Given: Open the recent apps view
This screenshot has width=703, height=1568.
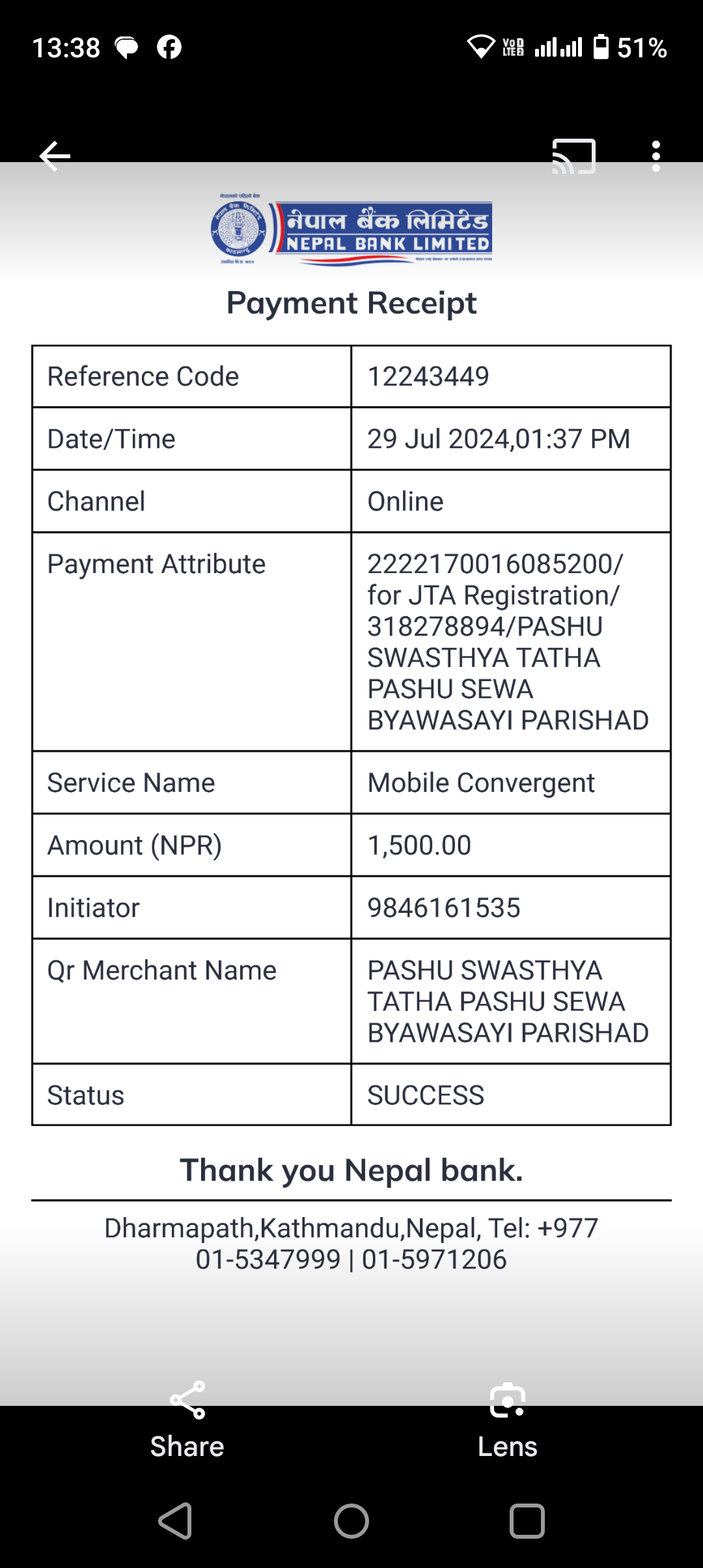Looking at the screenshot, I should [527, 1521].
